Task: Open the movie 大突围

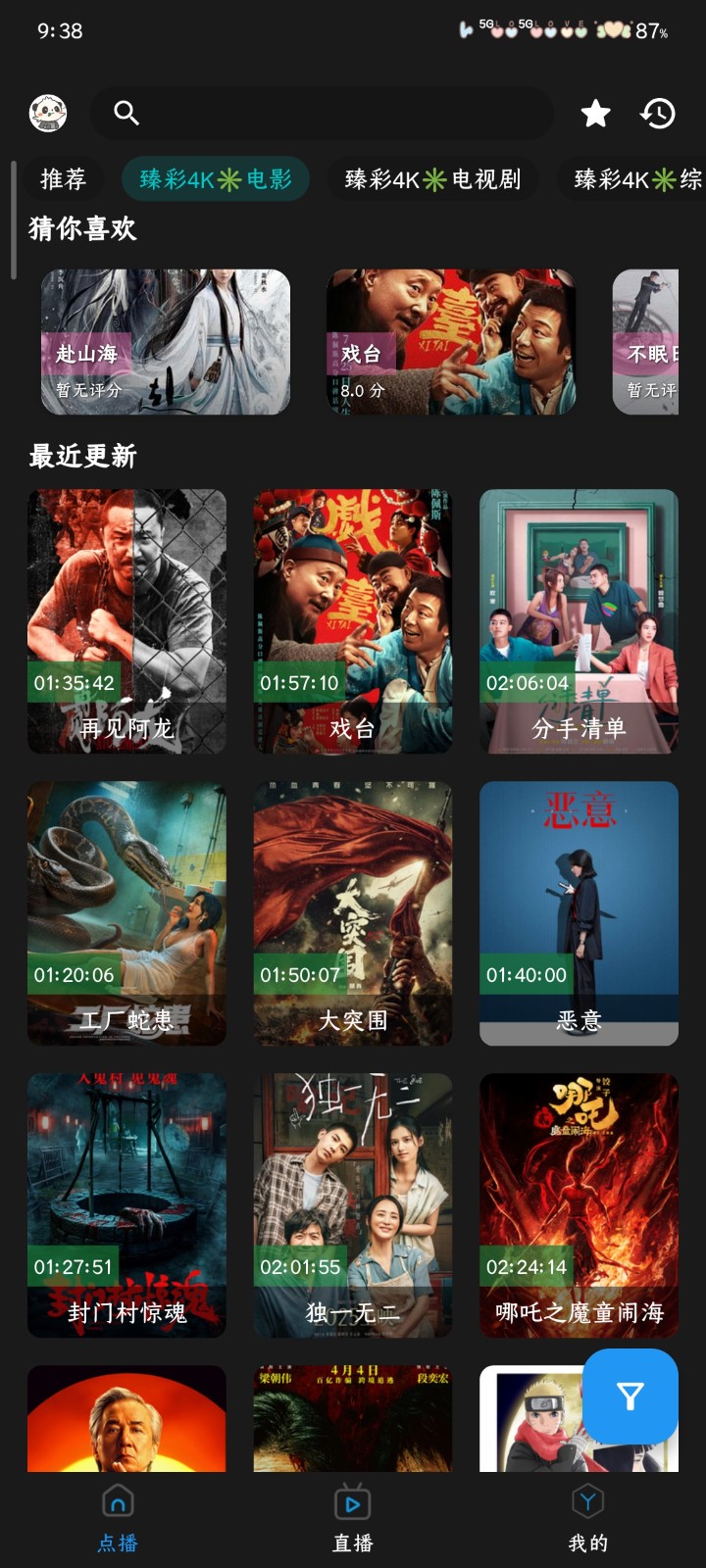Action: (x=352, y=913)
